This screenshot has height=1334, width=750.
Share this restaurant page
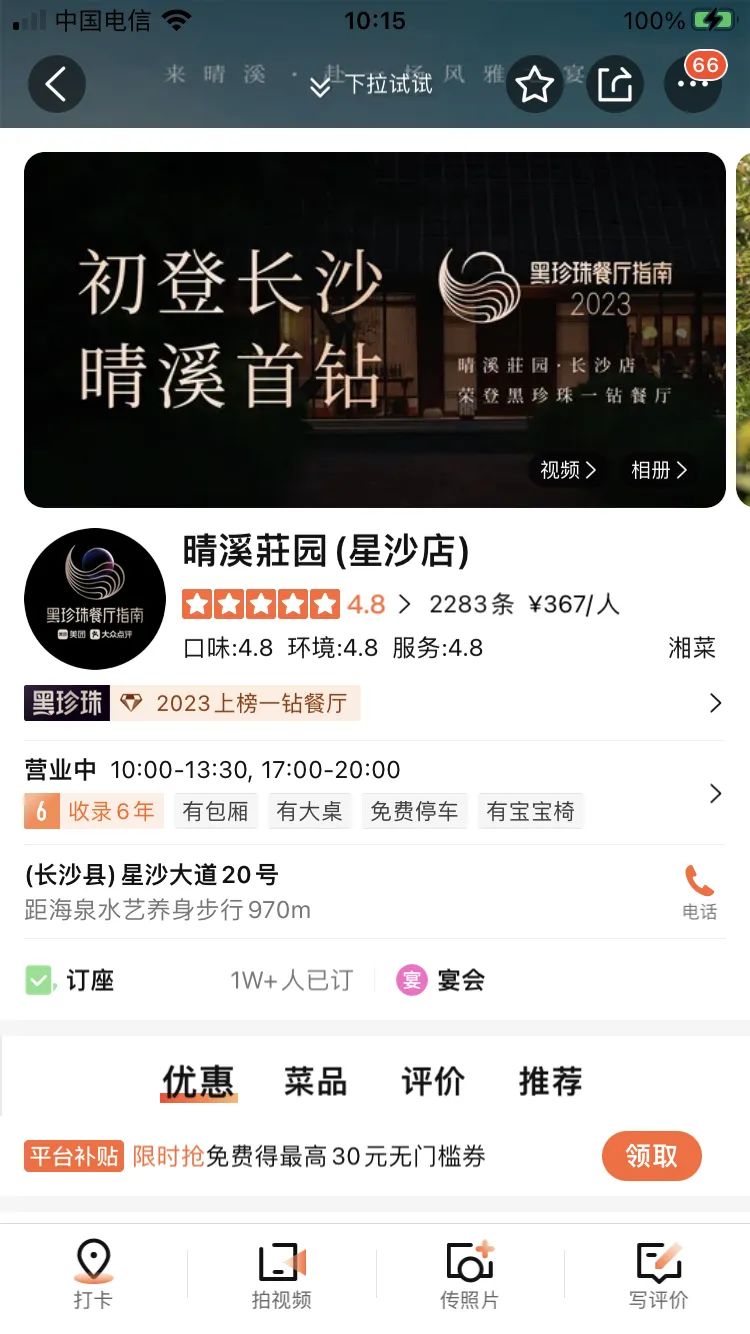tap(614, 84)
